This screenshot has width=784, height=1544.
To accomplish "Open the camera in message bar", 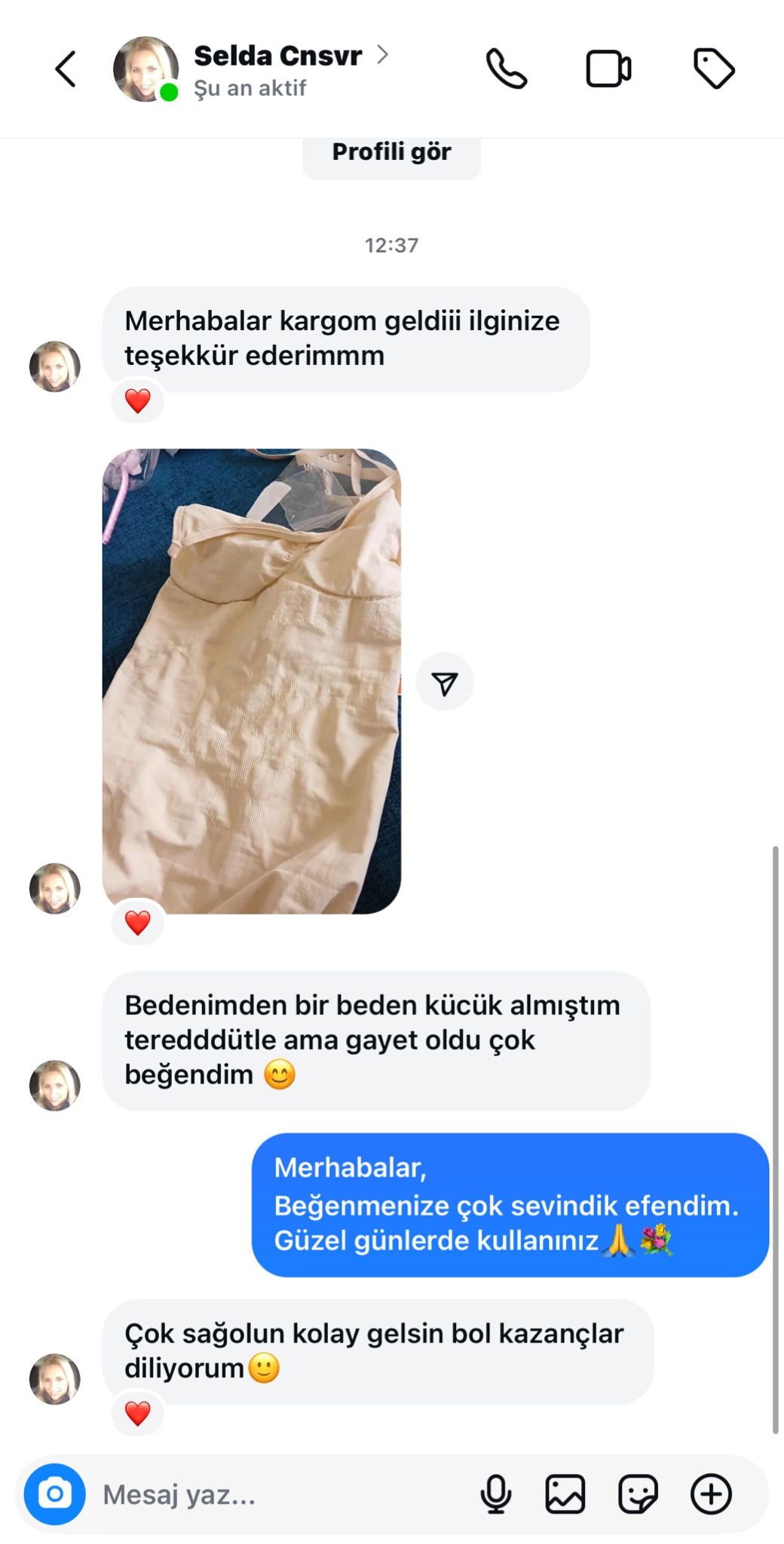I will click(54, 1493).
